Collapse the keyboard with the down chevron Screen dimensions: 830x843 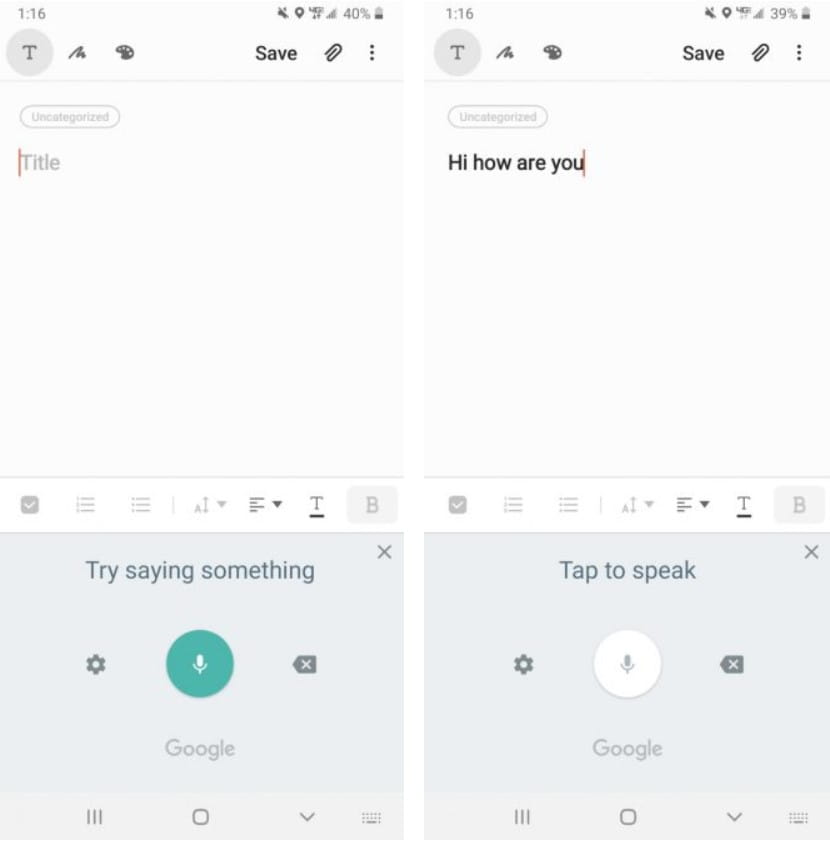[306, 817]
